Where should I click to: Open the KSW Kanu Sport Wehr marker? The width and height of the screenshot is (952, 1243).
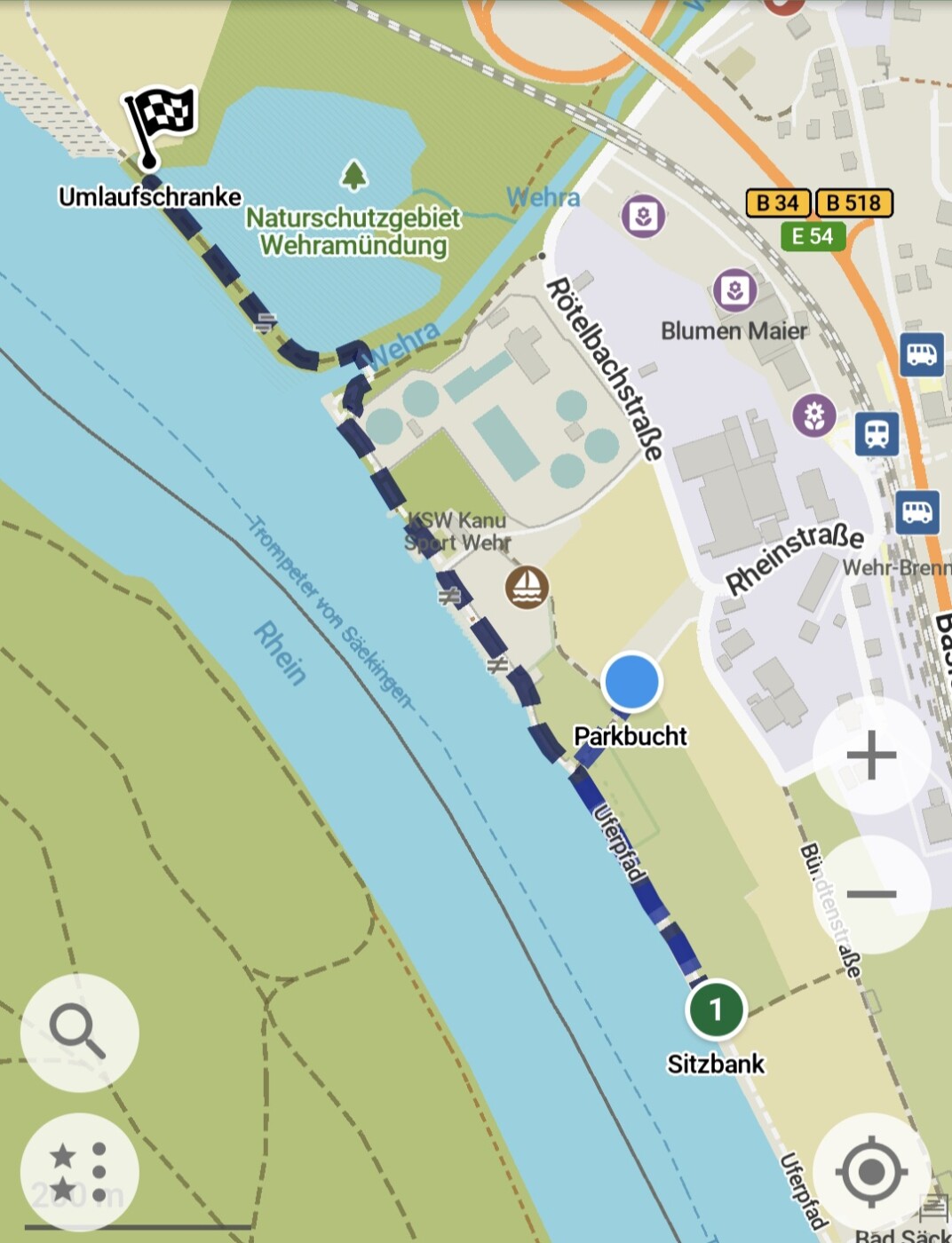[x=528, y=588]
